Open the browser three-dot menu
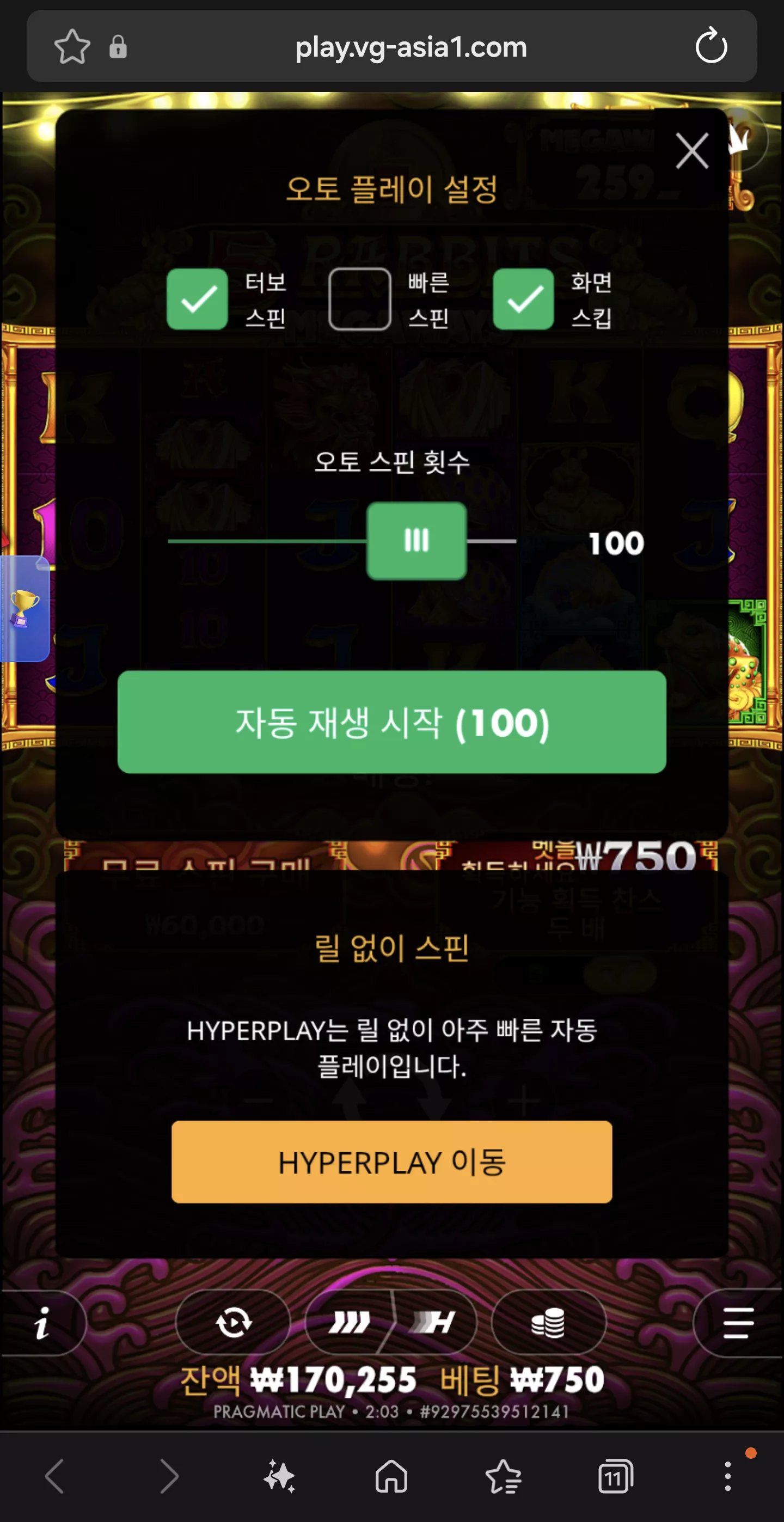This screenshot has height=1522, width=784. (727, 1476)
